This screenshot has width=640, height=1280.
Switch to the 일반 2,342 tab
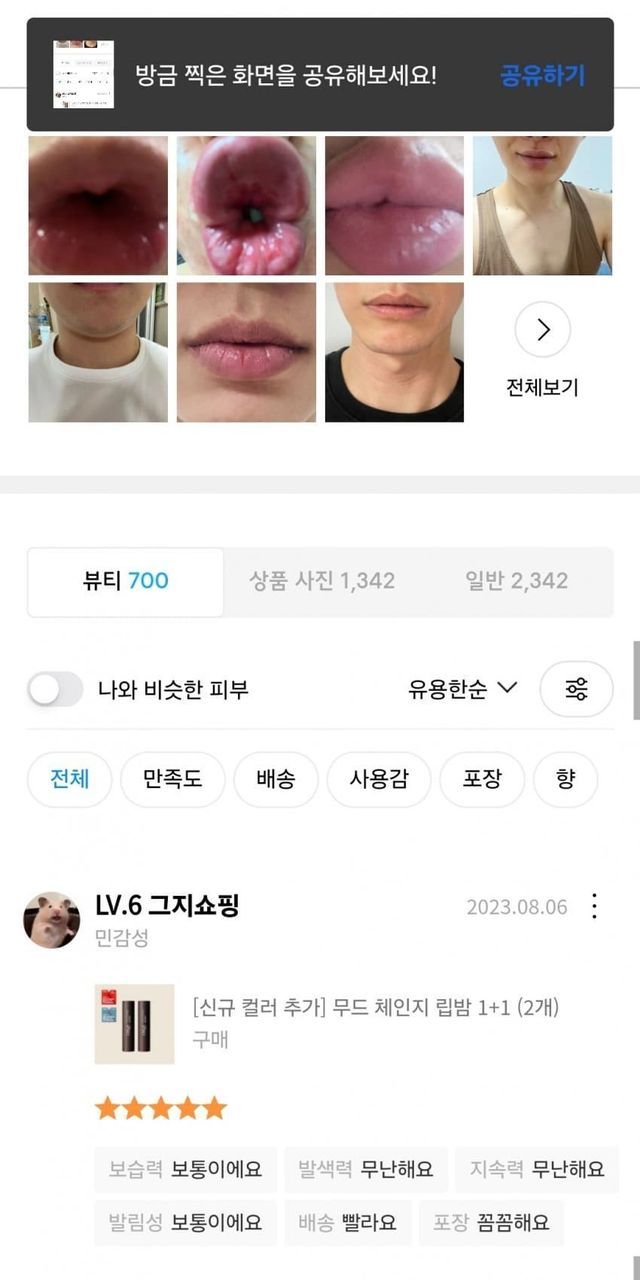(x=516, y=581)
